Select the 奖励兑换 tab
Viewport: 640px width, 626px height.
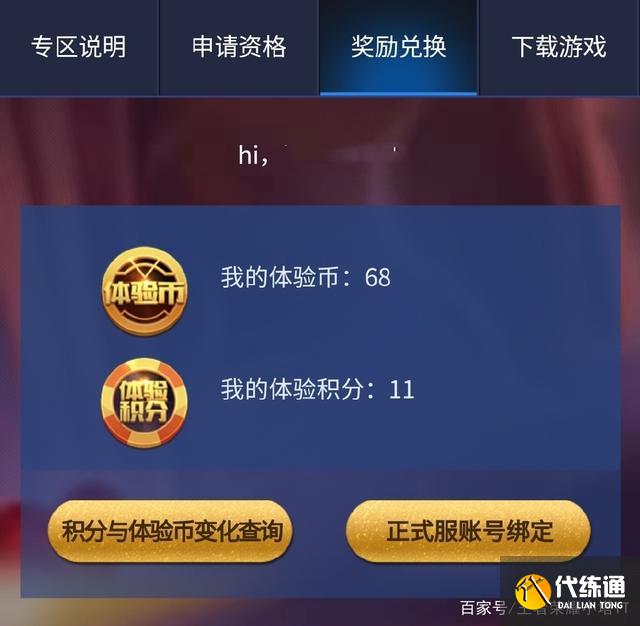[399, 47]
